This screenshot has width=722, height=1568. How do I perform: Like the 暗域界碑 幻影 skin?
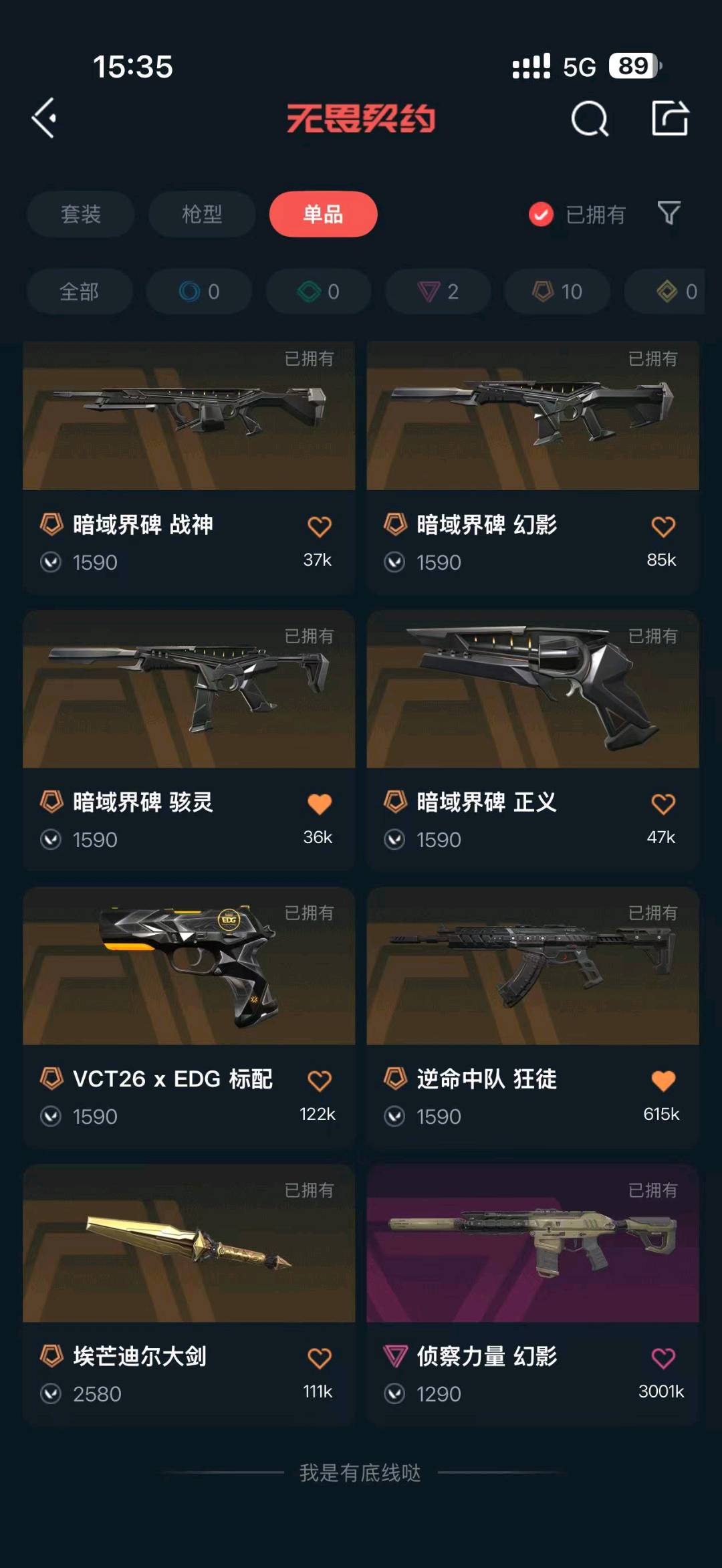click(663, 526)
